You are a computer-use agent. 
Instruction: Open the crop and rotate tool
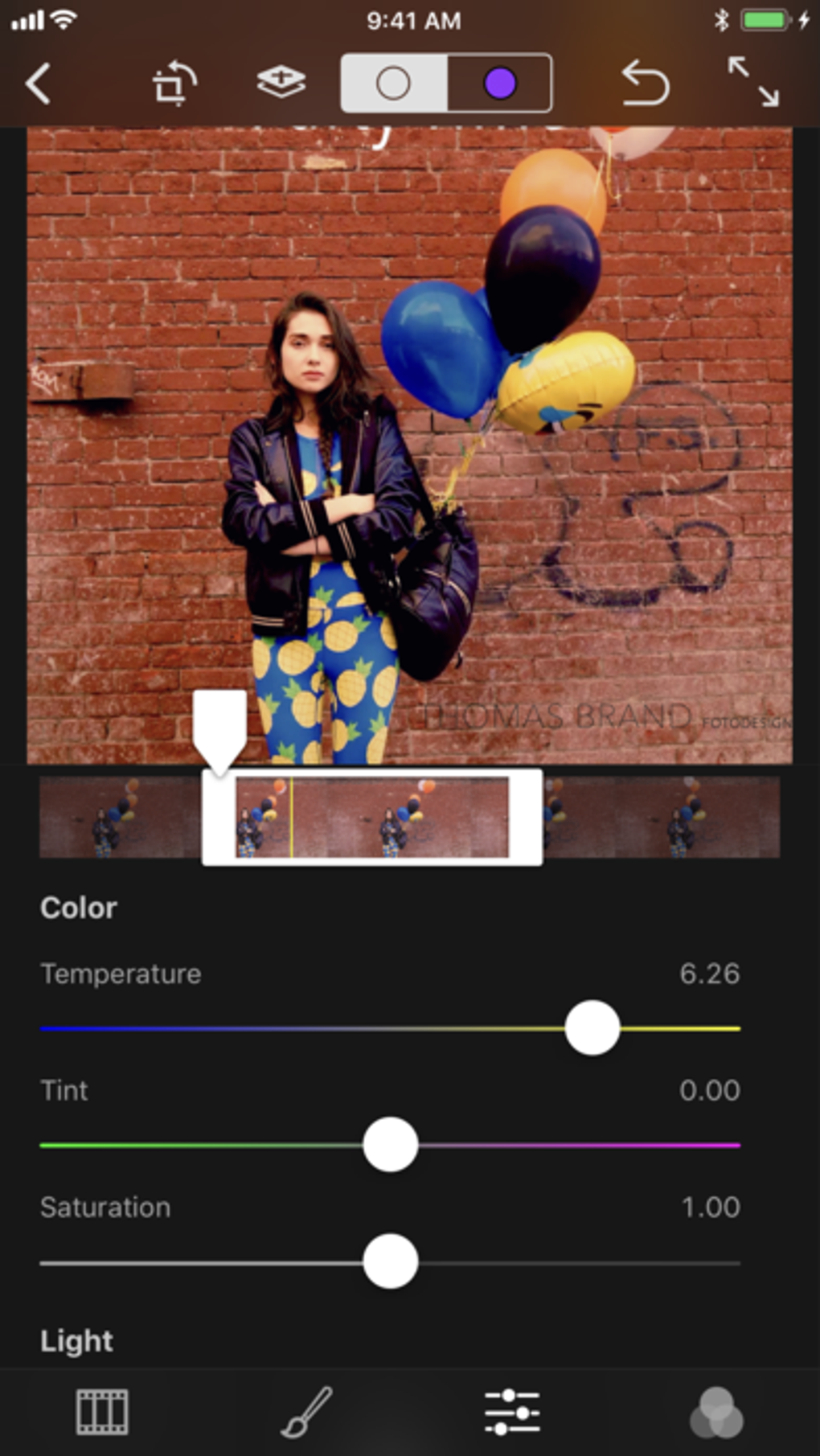coord(174,84)
